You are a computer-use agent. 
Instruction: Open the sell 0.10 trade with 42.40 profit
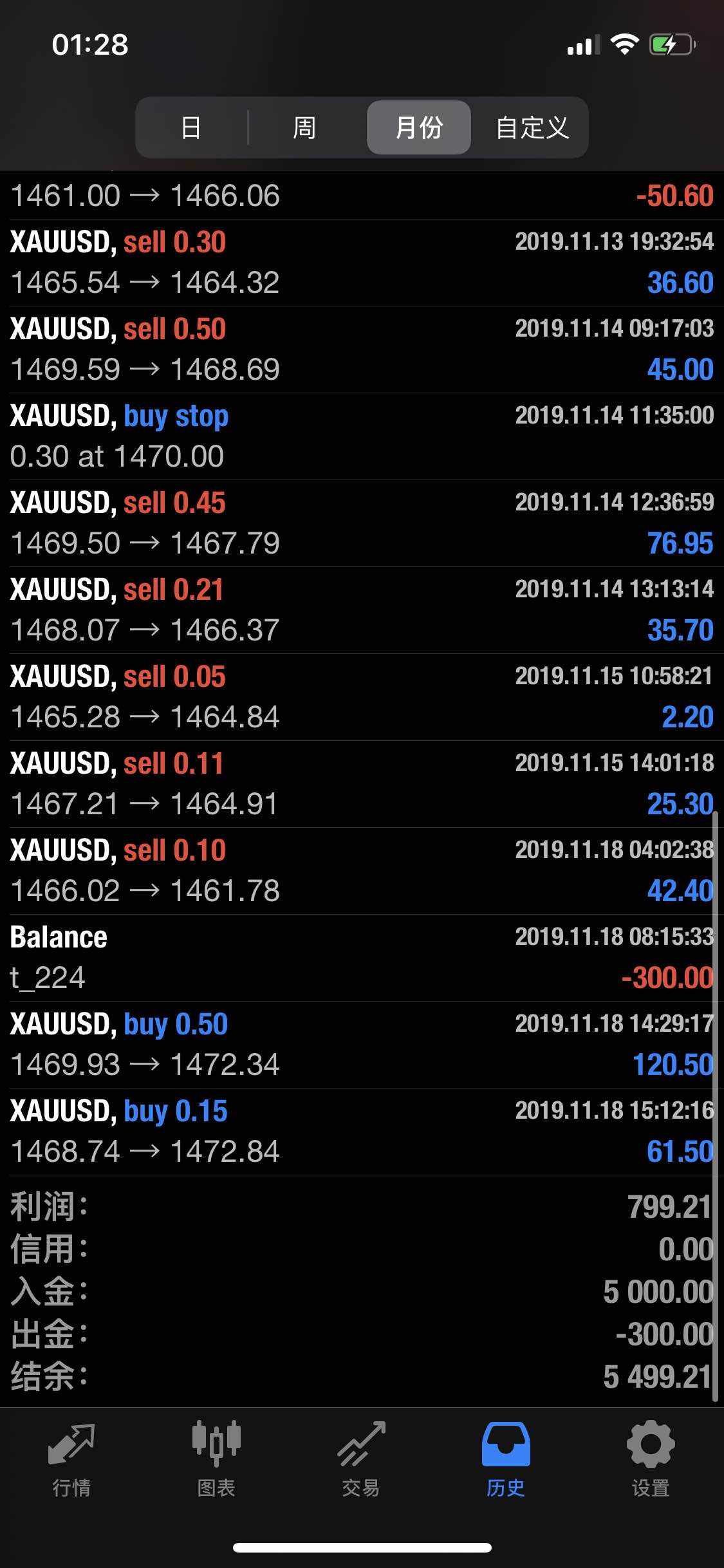point(360,871)
